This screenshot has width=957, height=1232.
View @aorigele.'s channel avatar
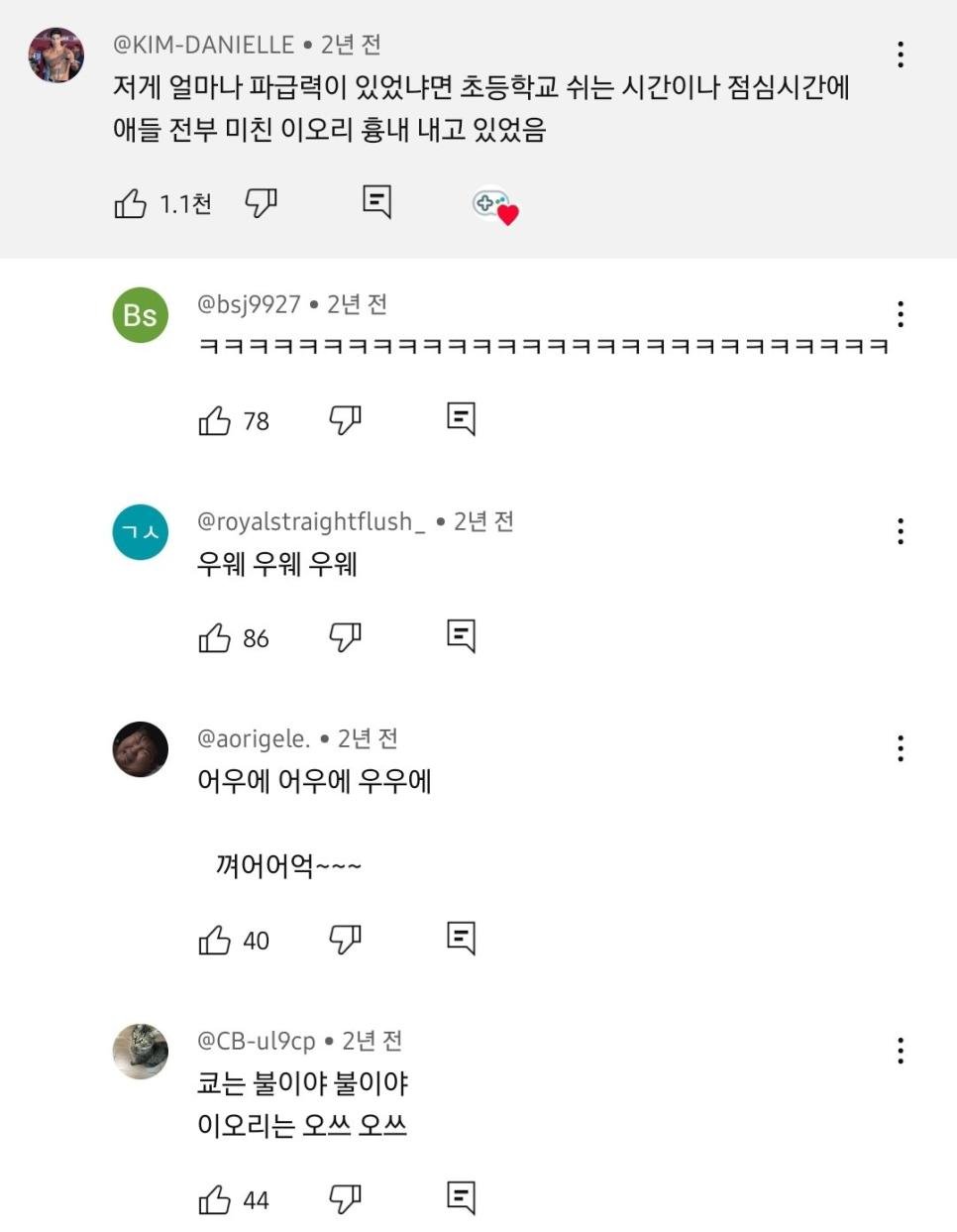[140, 749]
